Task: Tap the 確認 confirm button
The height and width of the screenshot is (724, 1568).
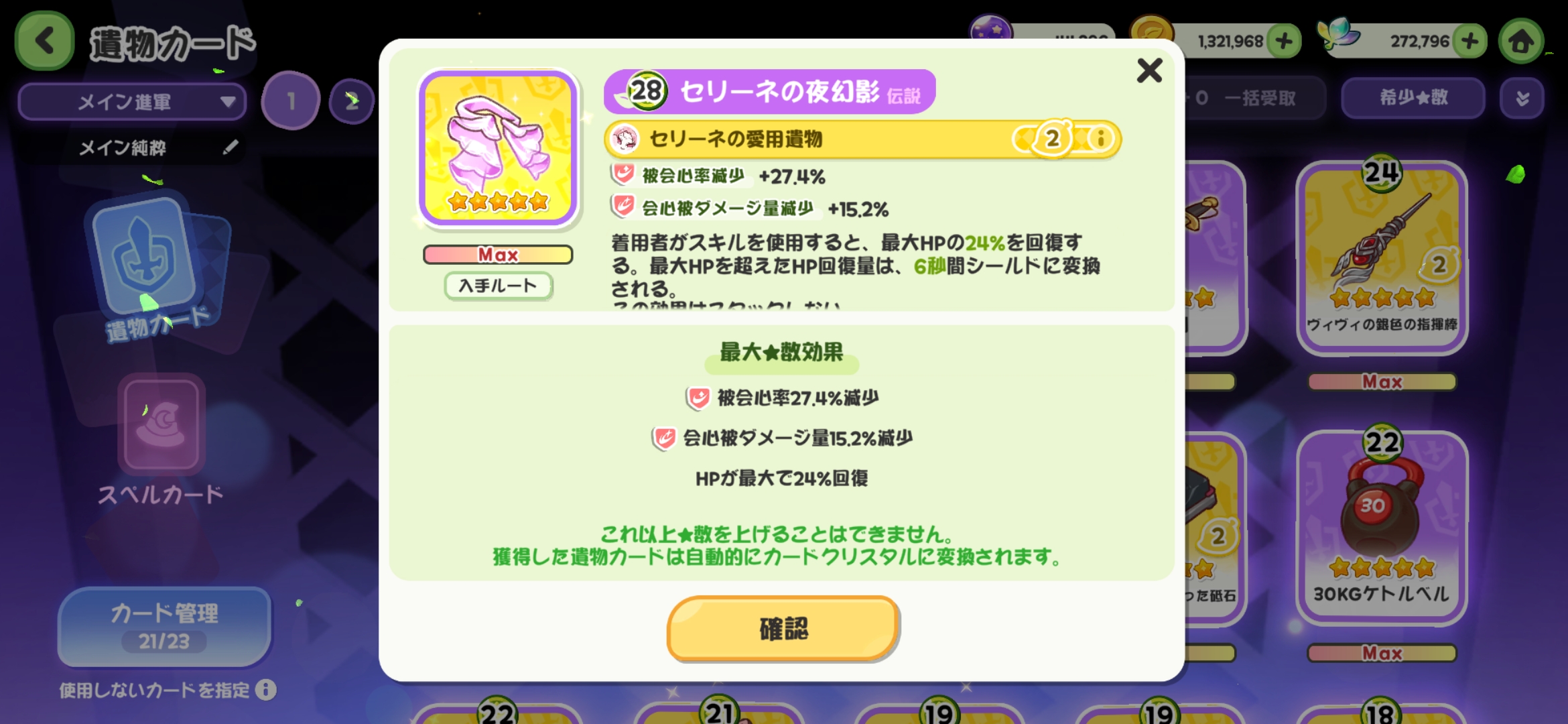Action: 783,629
